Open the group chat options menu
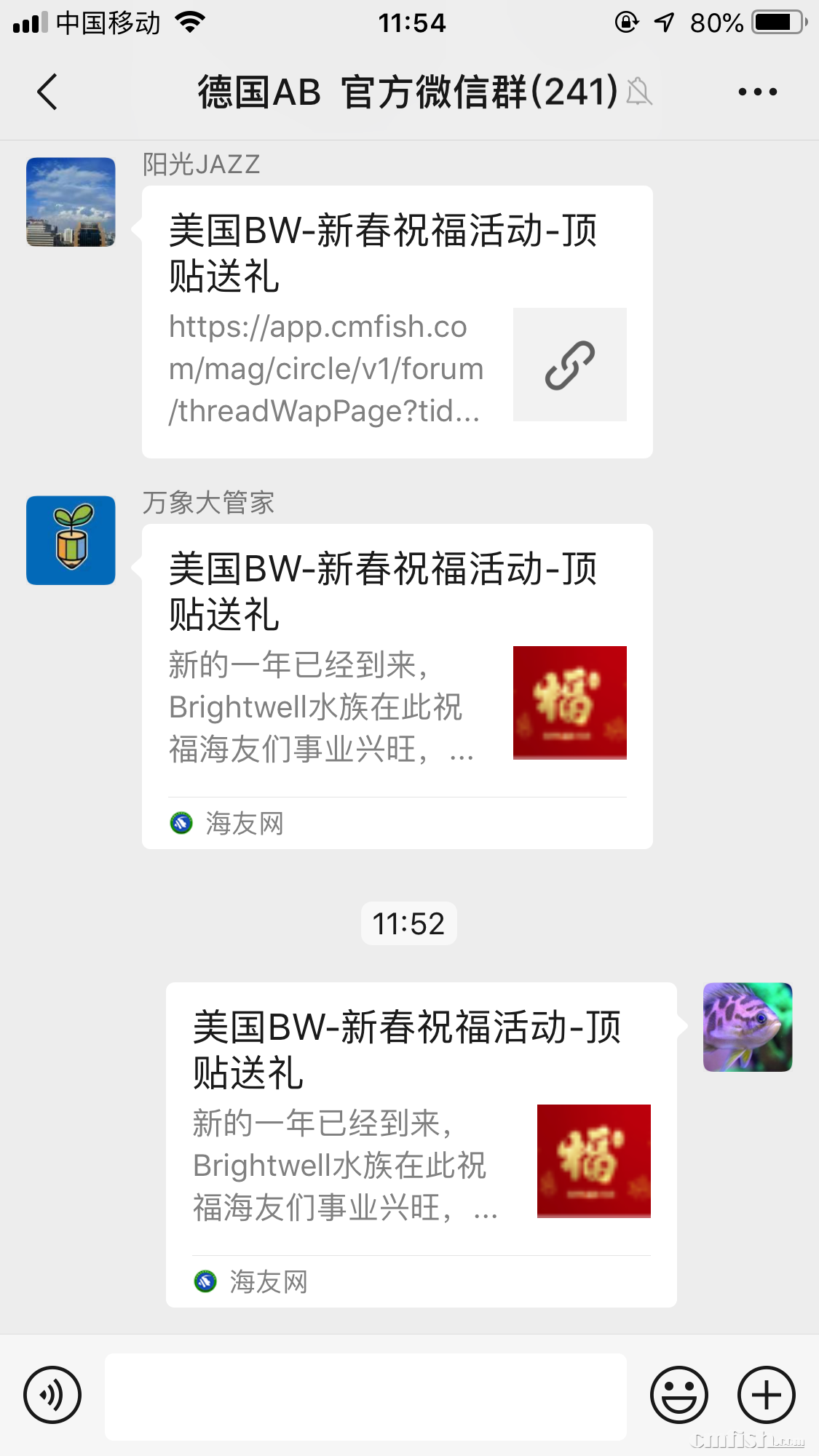The image size is (819, 1456). [x=757, y=92]
